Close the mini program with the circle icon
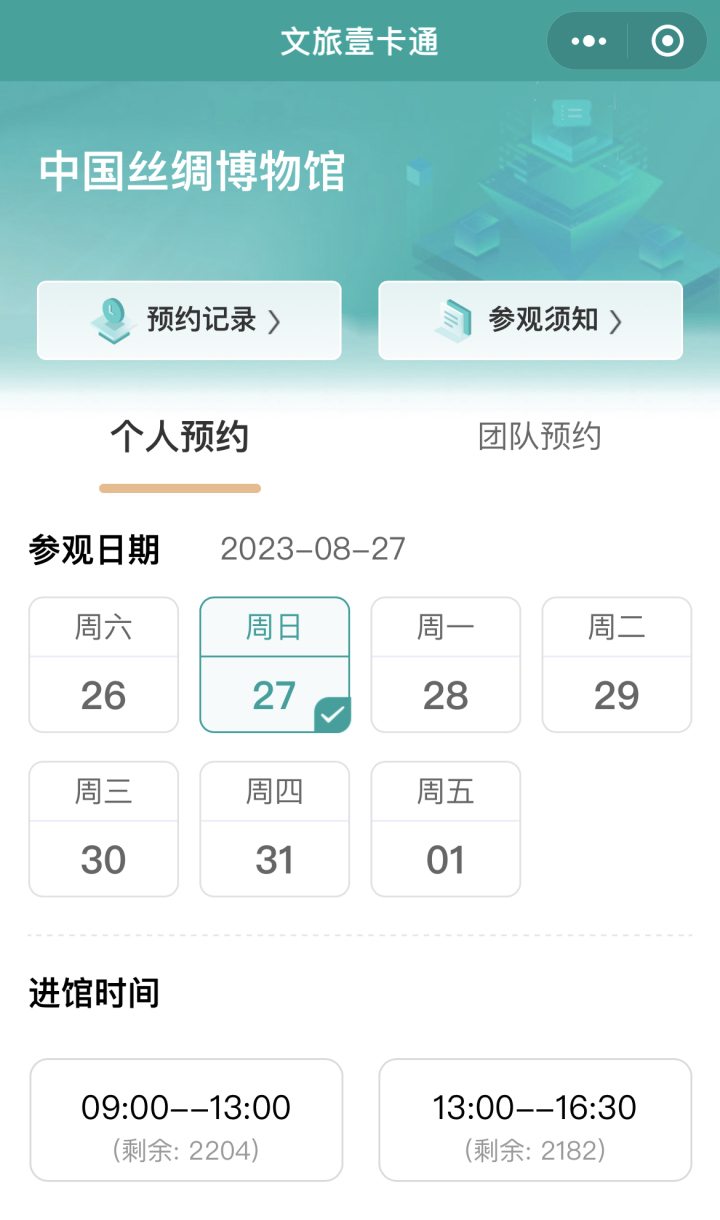The image size is (720, 1220). coord(667,41)
